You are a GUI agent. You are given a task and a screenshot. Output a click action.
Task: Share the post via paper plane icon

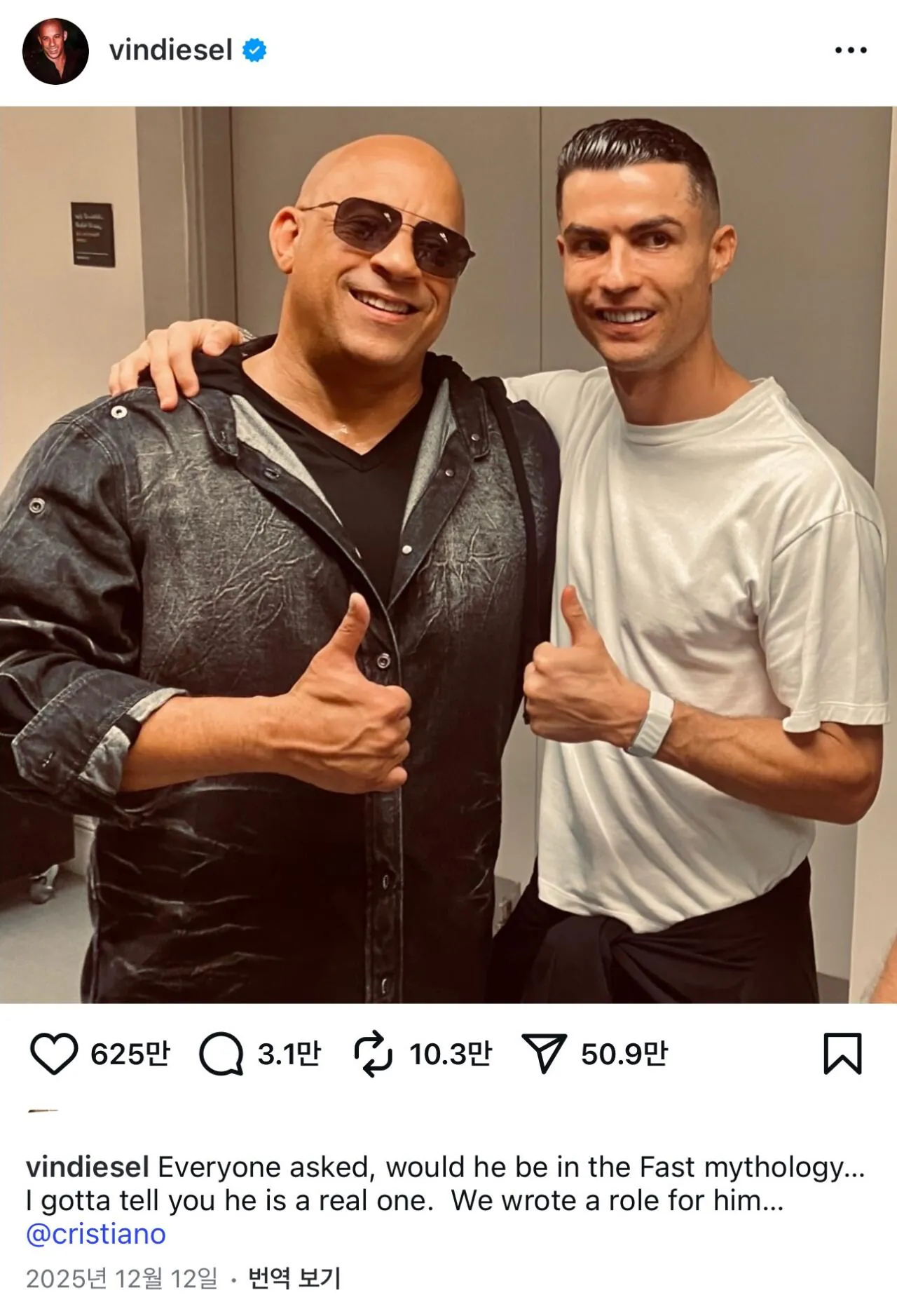[x=544, y=1053]
